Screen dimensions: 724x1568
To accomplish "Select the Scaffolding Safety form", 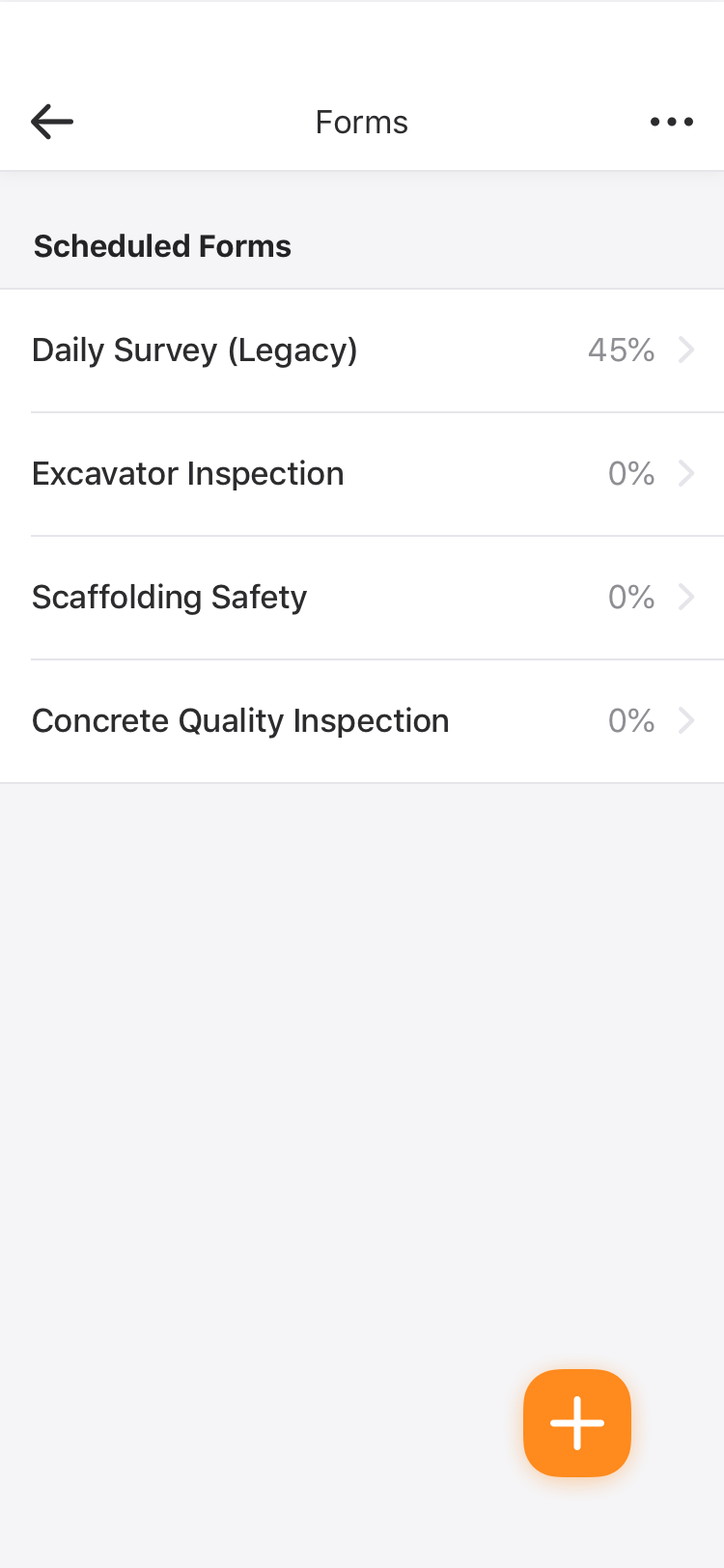I will 362,598.
